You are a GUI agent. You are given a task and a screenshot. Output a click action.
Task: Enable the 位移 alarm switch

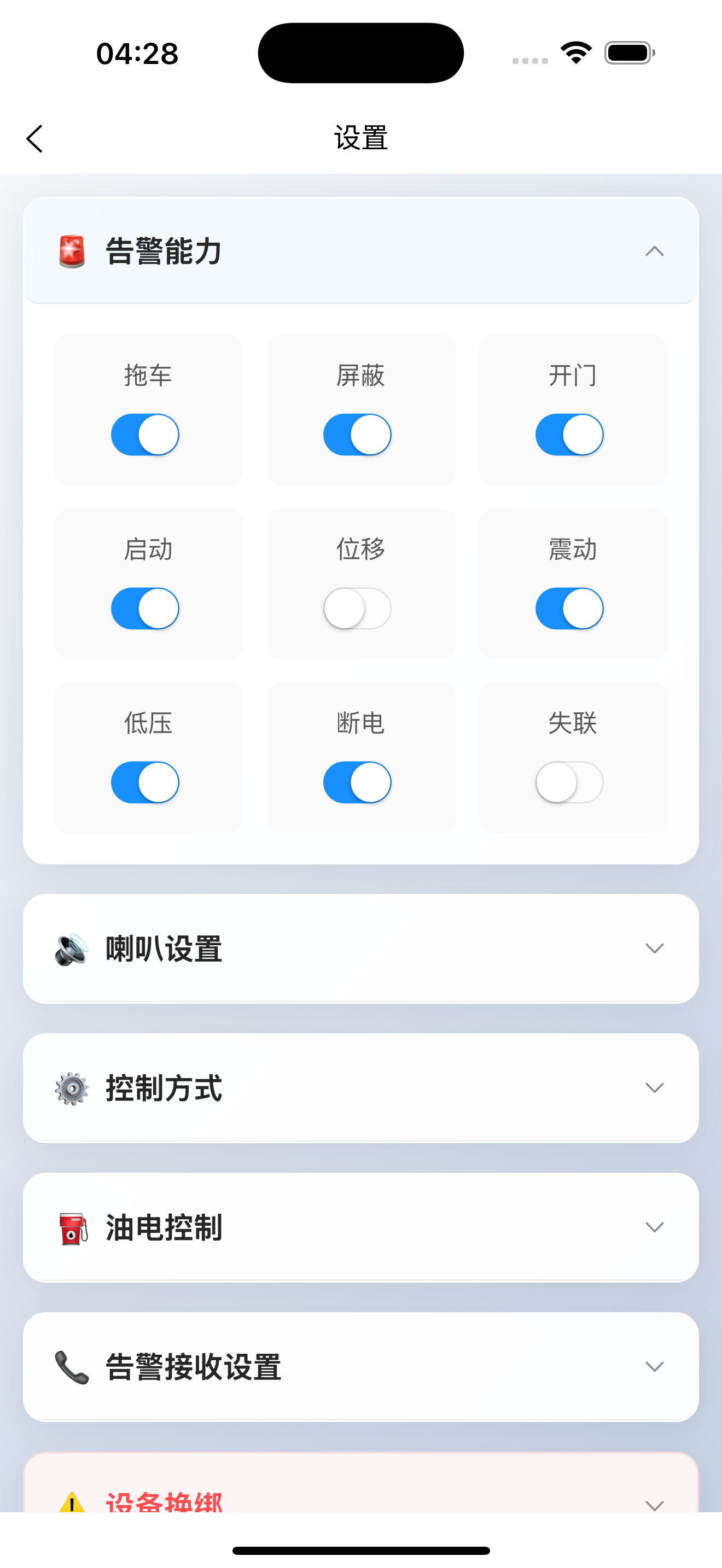[357, 608]
